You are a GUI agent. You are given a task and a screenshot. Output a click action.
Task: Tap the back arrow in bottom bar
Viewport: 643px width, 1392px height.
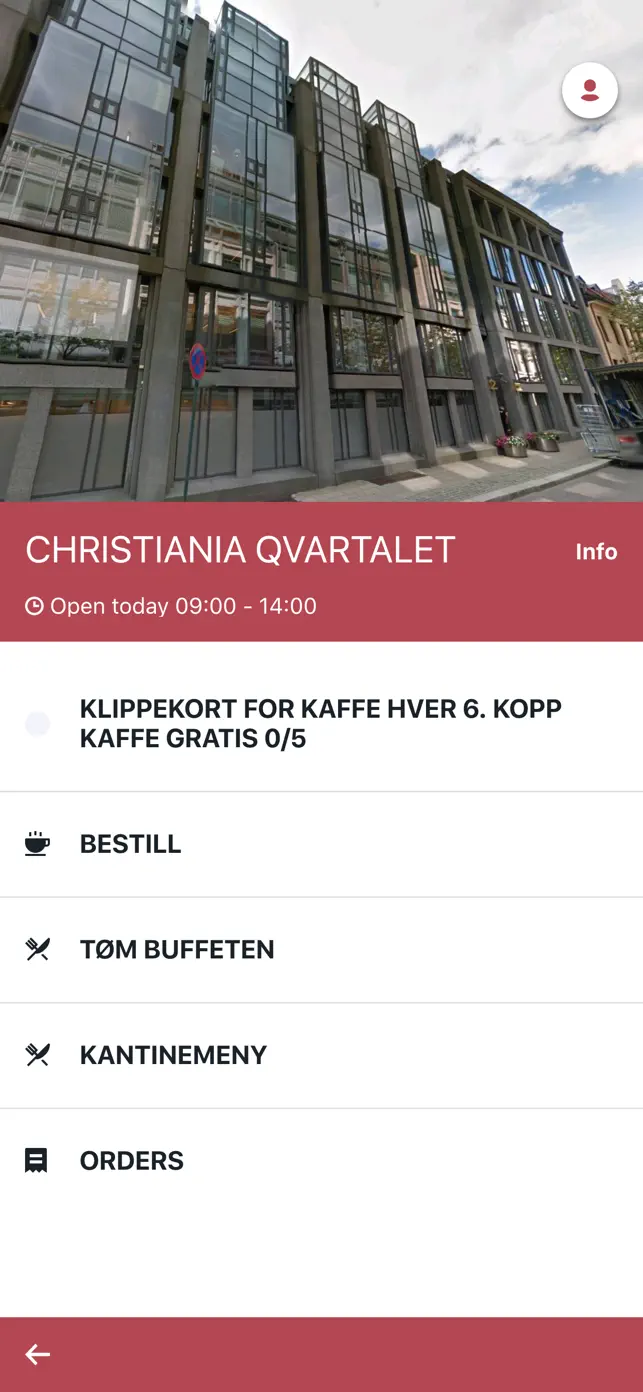(38, 1354)
